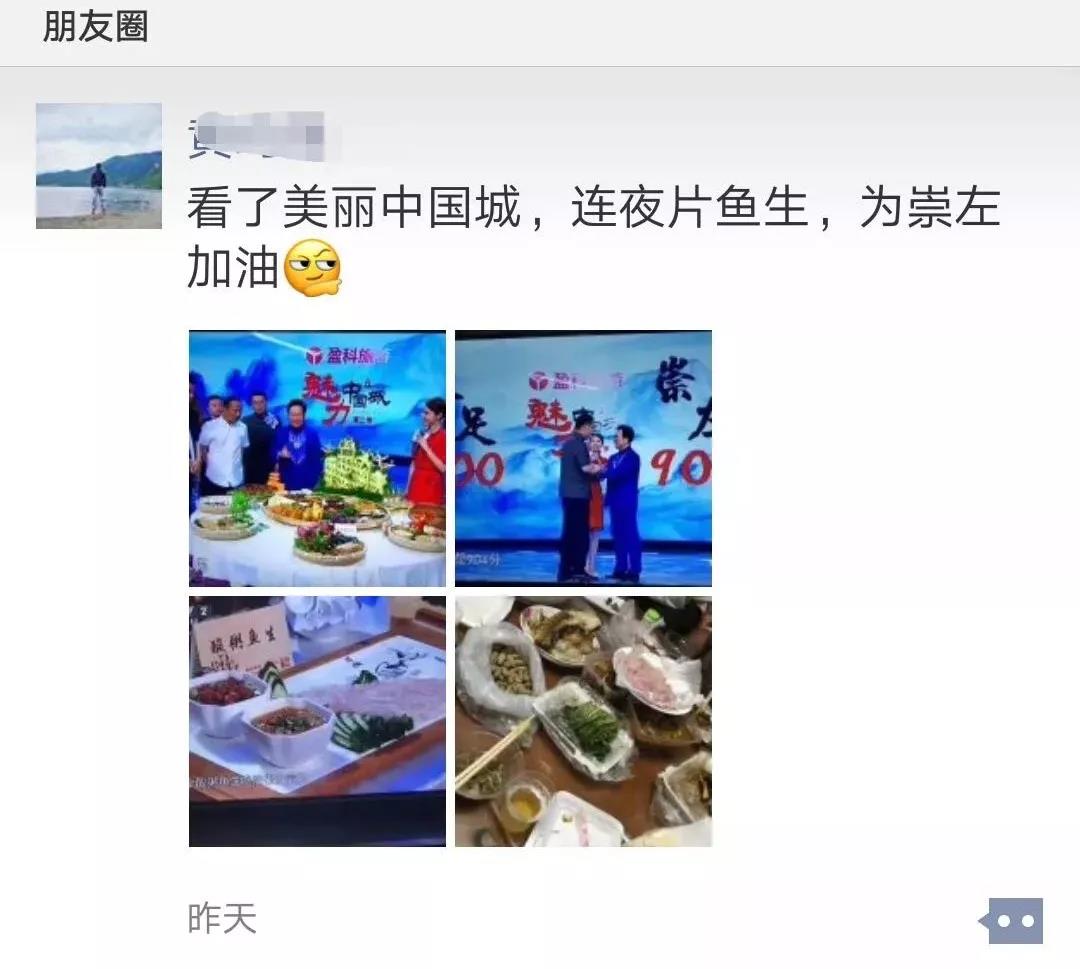This screenshot has width=1080, height=969.
Task: Open the poster's profile avatar
Action: click(x=99, y=166)
